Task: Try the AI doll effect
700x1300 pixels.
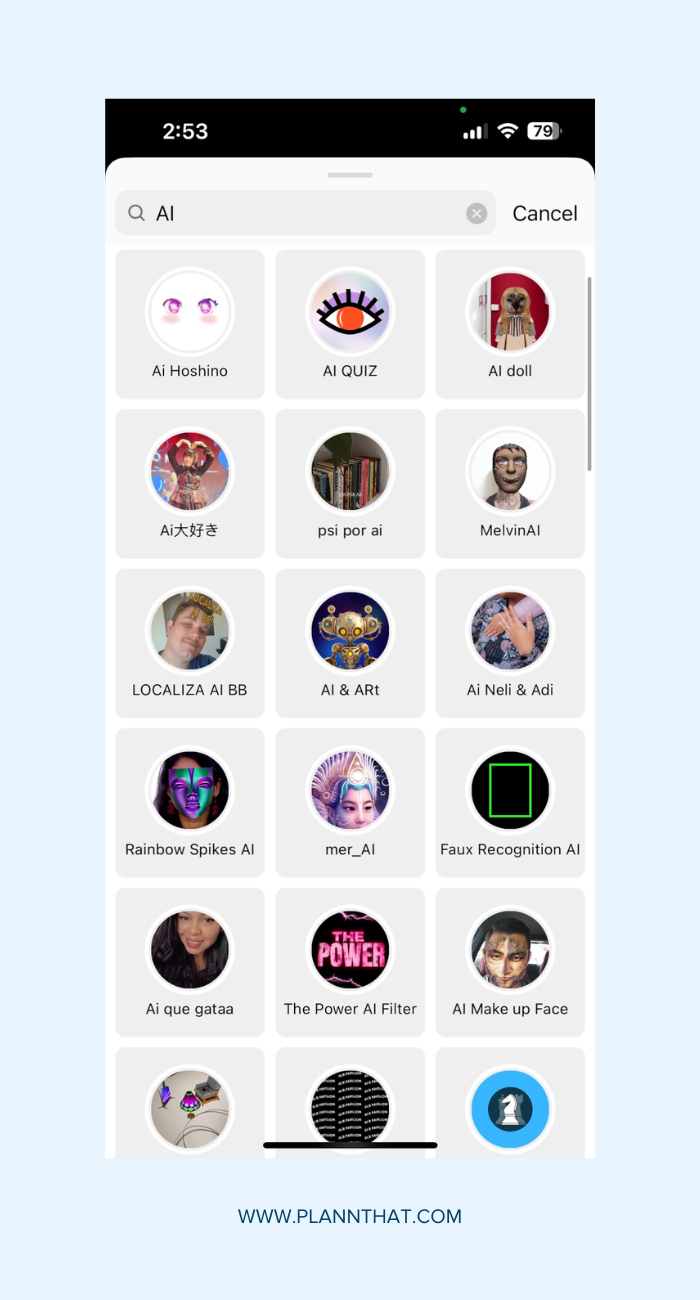Action: pyautogui.click(x=510, y=324)
